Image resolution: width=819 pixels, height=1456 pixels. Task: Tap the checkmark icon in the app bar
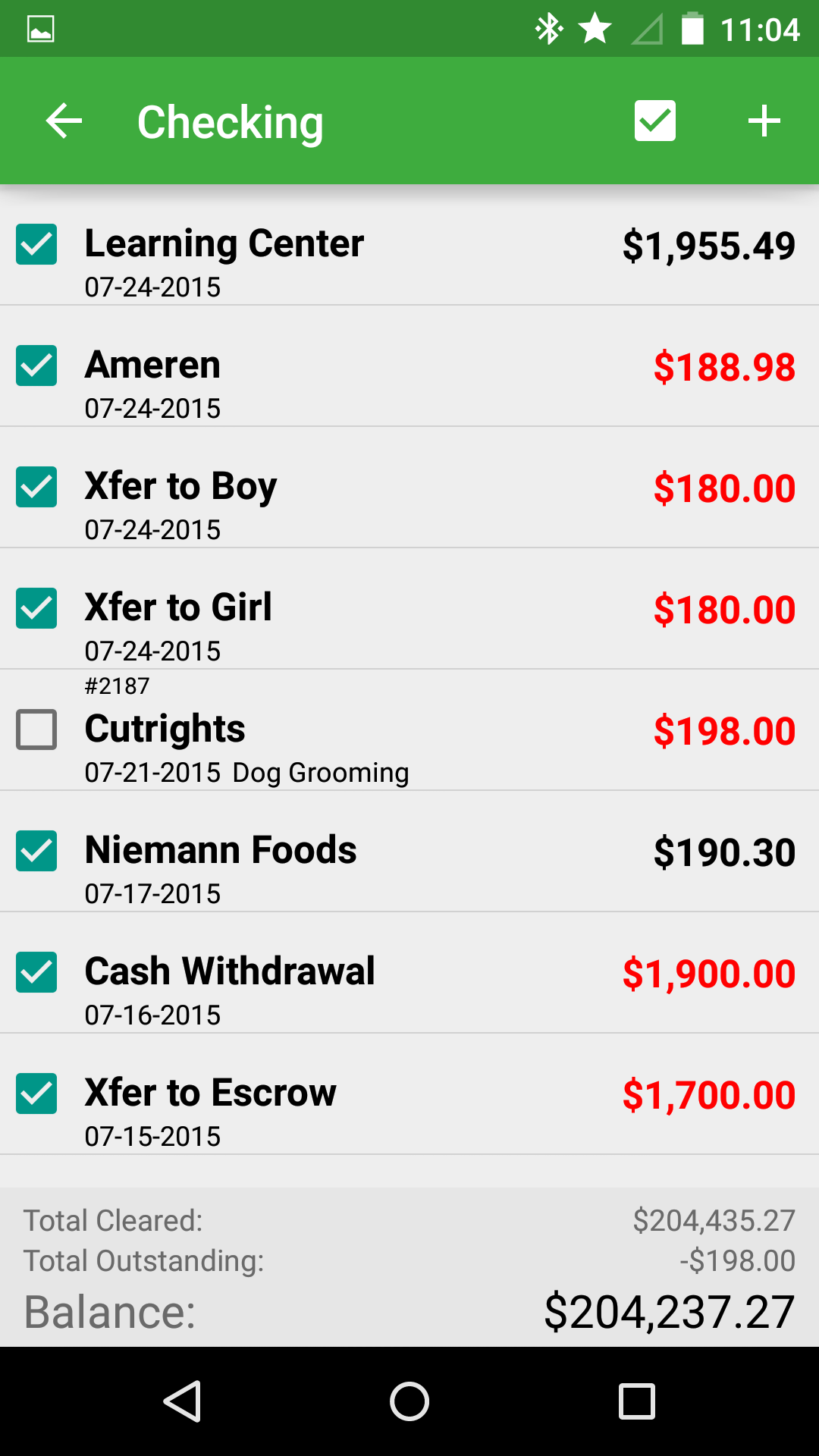[x=655, y=121]
